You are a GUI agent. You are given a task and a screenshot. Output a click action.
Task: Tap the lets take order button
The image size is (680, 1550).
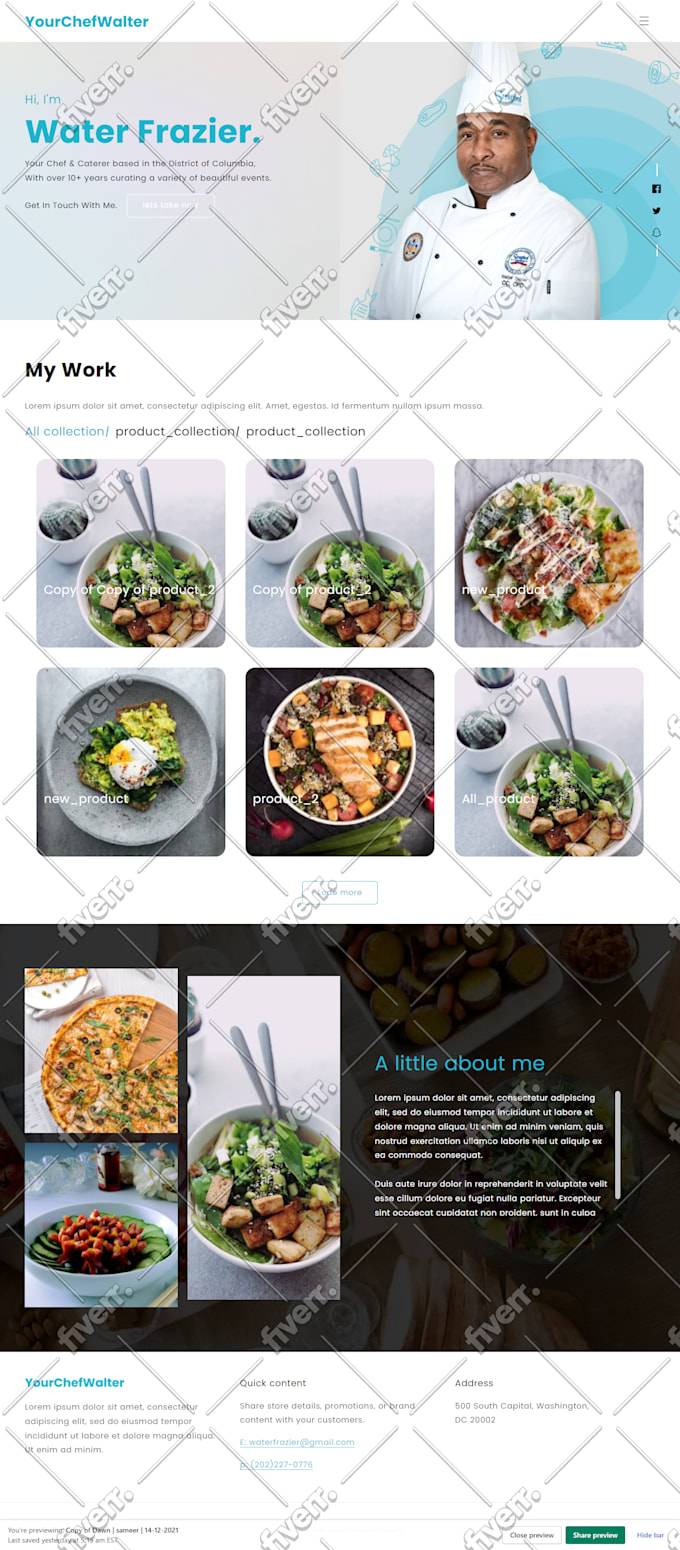(x=170, y=205)
